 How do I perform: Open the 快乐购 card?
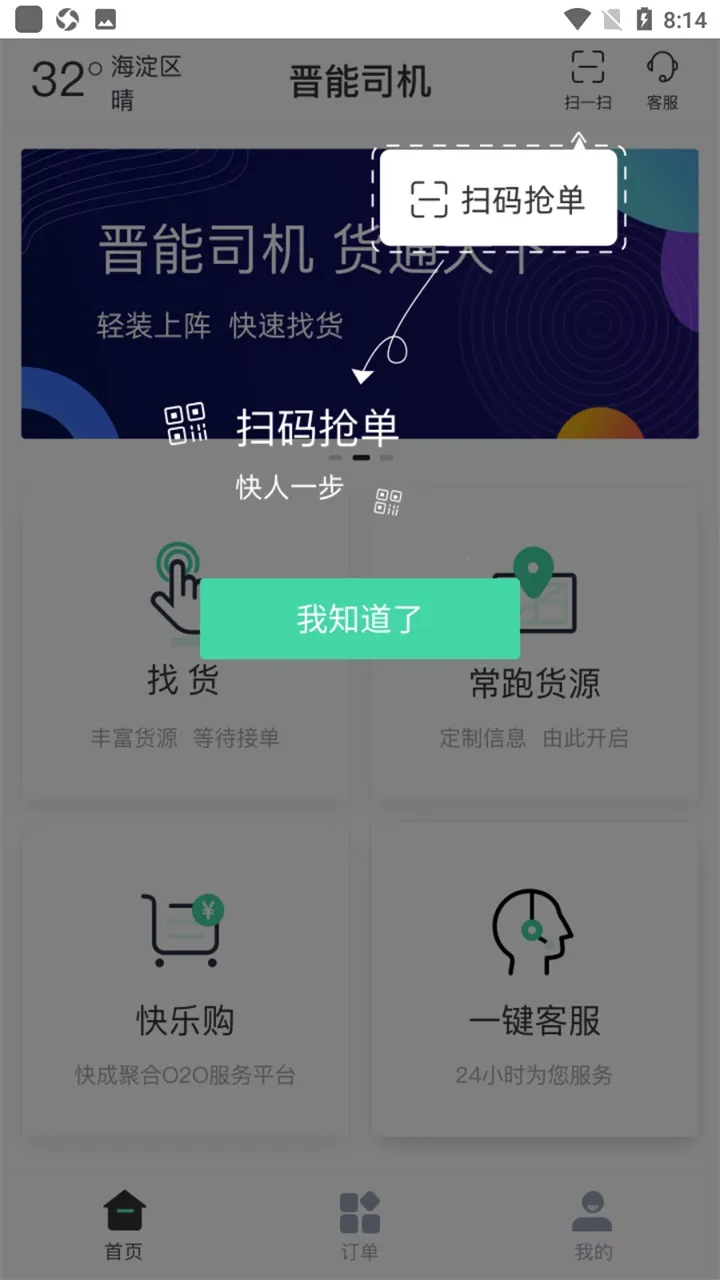[x=185, y=980]
